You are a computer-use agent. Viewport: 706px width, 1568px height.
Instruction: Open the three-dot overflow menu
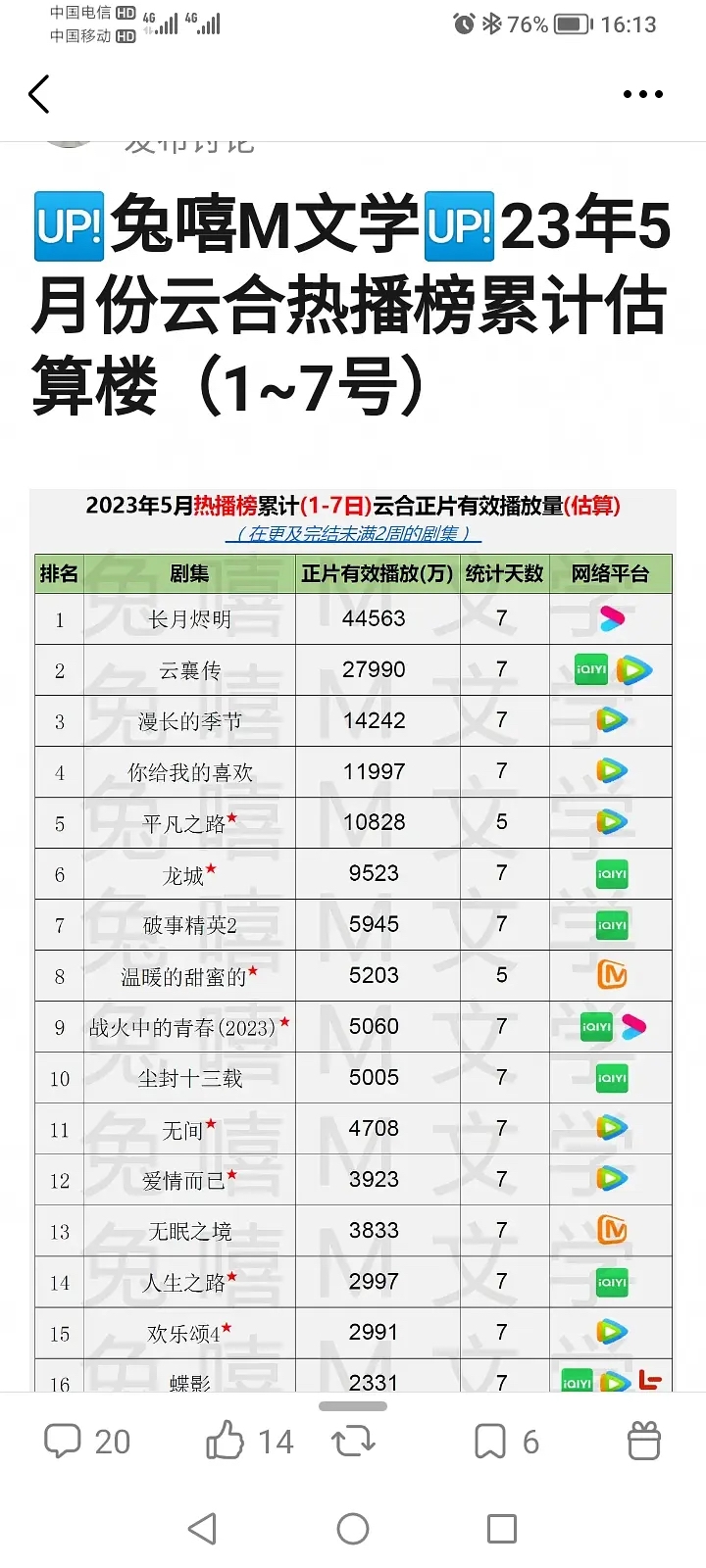642,95
